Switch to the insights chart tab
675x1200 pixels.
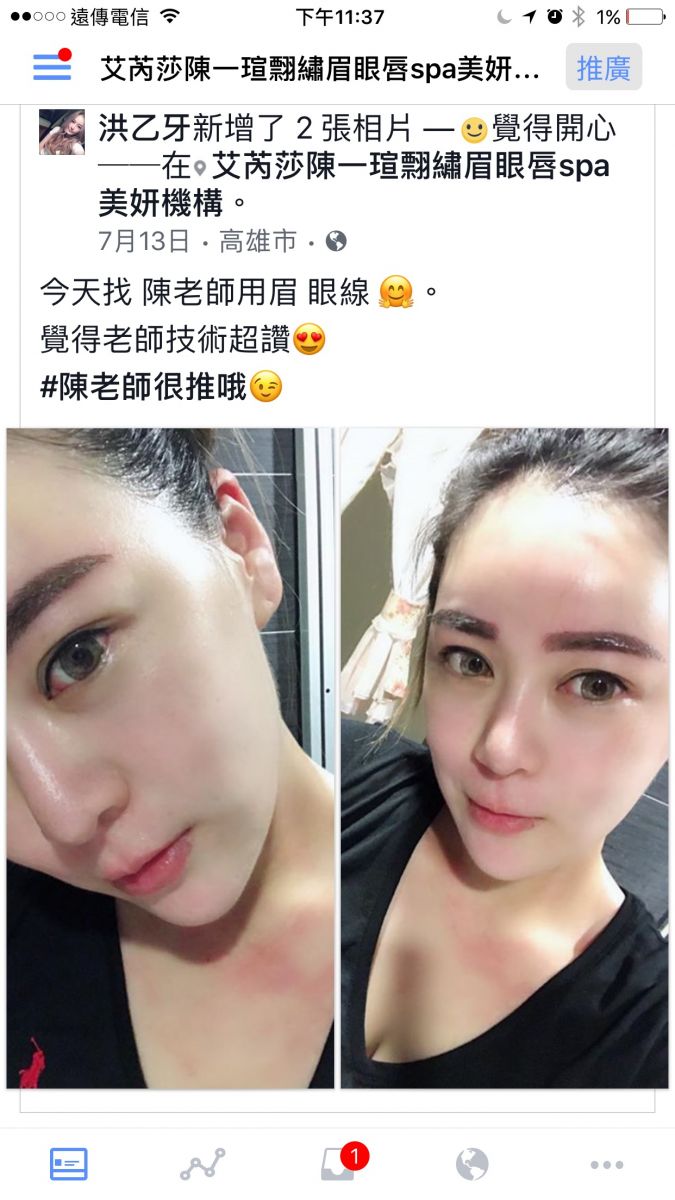(x=202, y=1164)
